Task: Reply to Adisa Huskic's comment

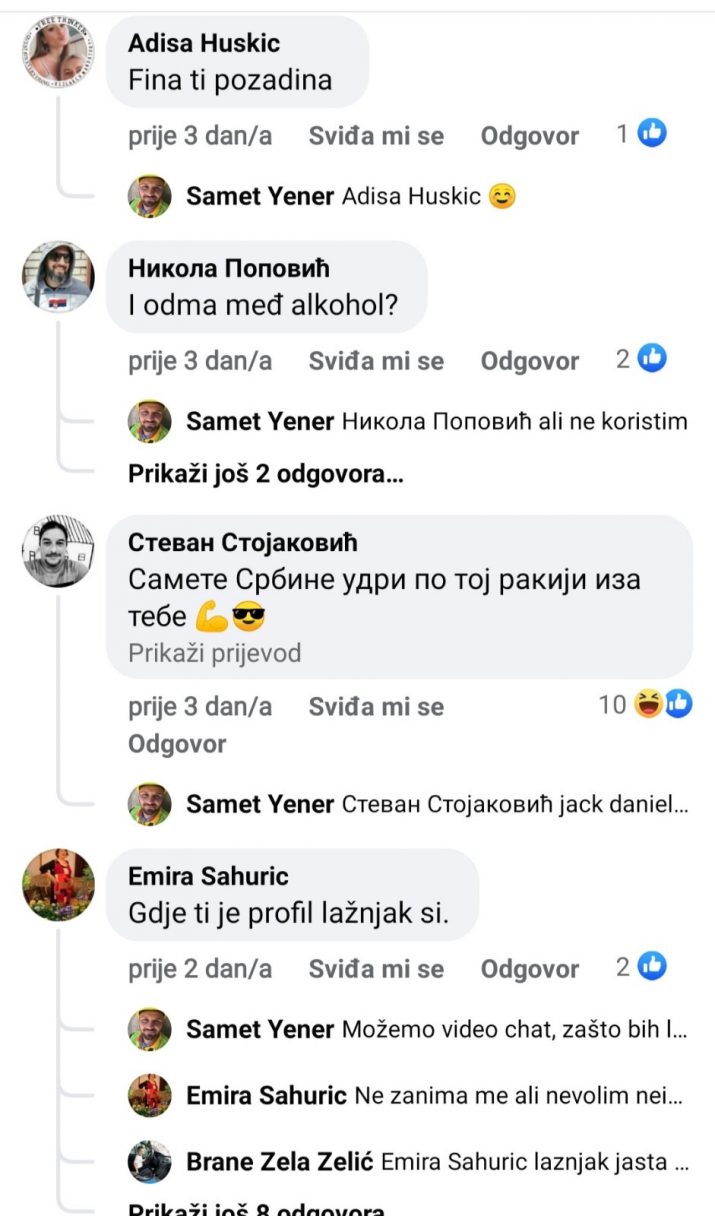Action: [x=529, y=136]
